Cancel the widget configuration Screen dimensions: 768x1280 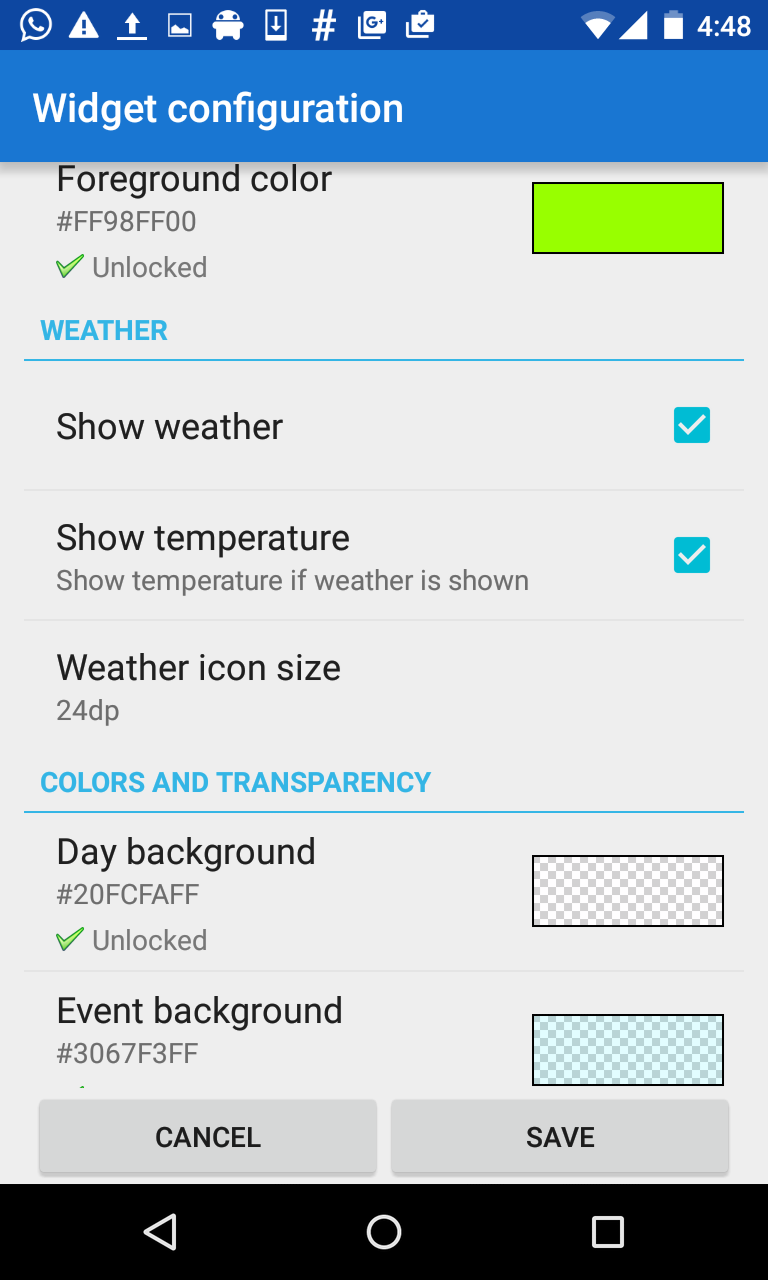(208, 1137)
